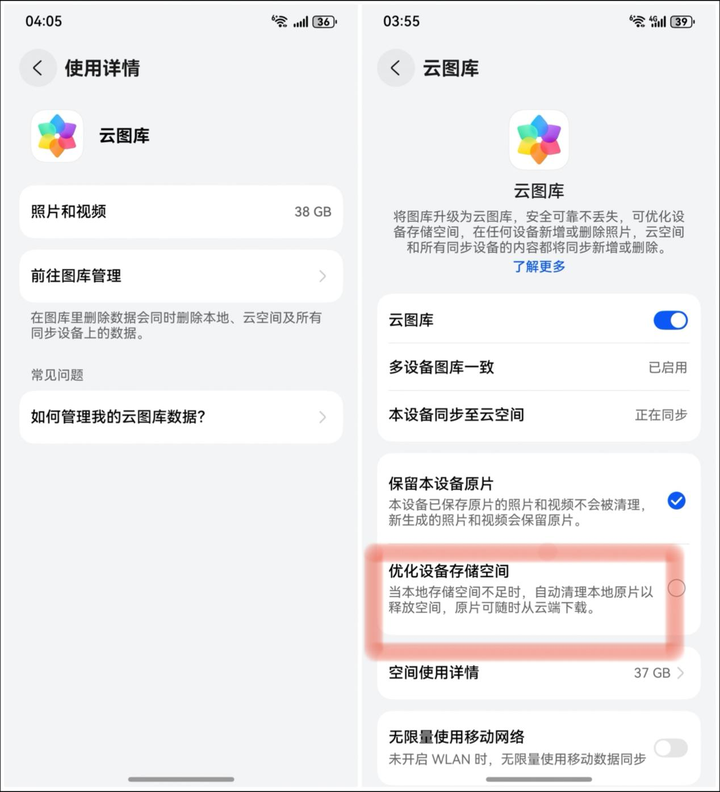This screenshot has width=720, height=792.
Task: Turn off the 云图库 switch
Action: pyautogui.click(x=670, y=320)
